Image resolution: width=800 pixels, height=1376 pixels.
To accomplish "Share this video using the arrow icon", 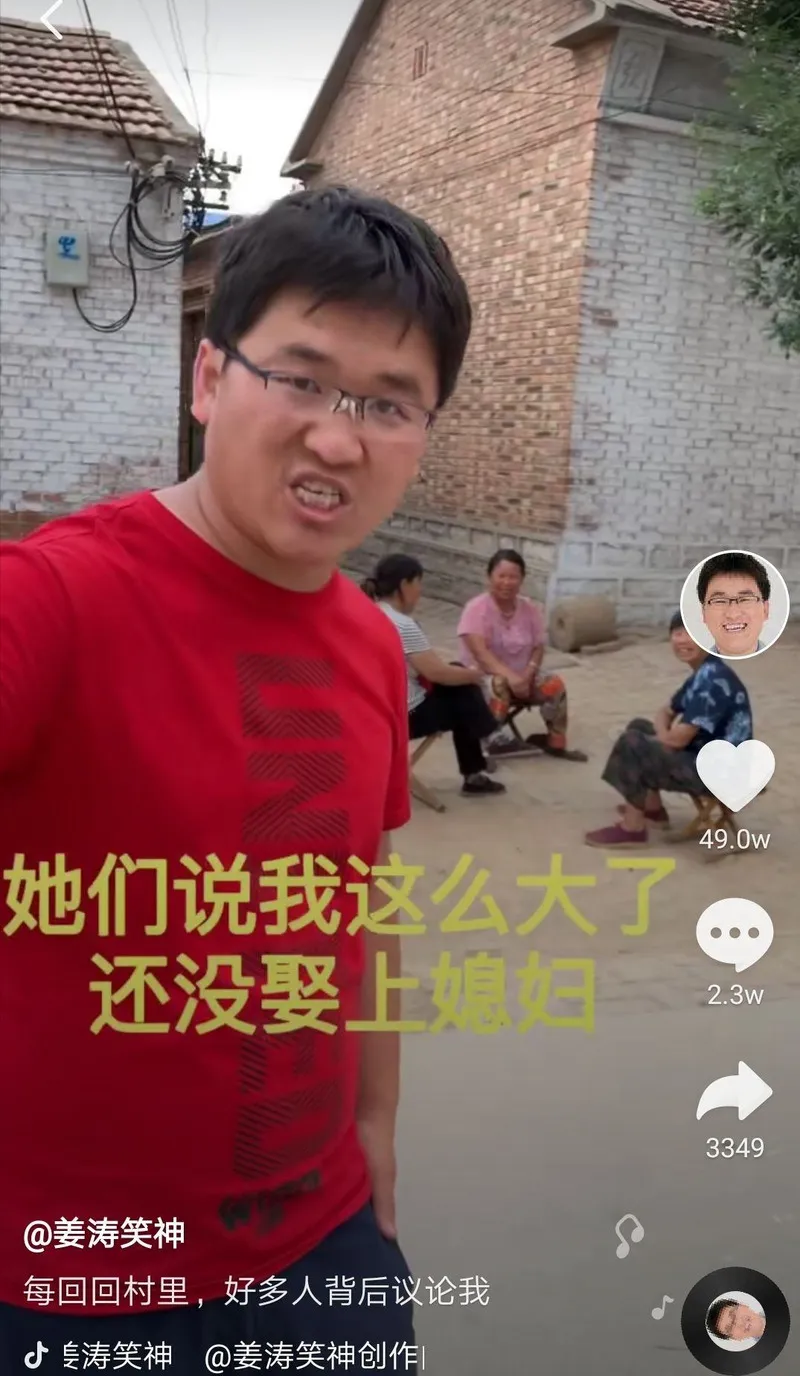I will click(735, 1092).
